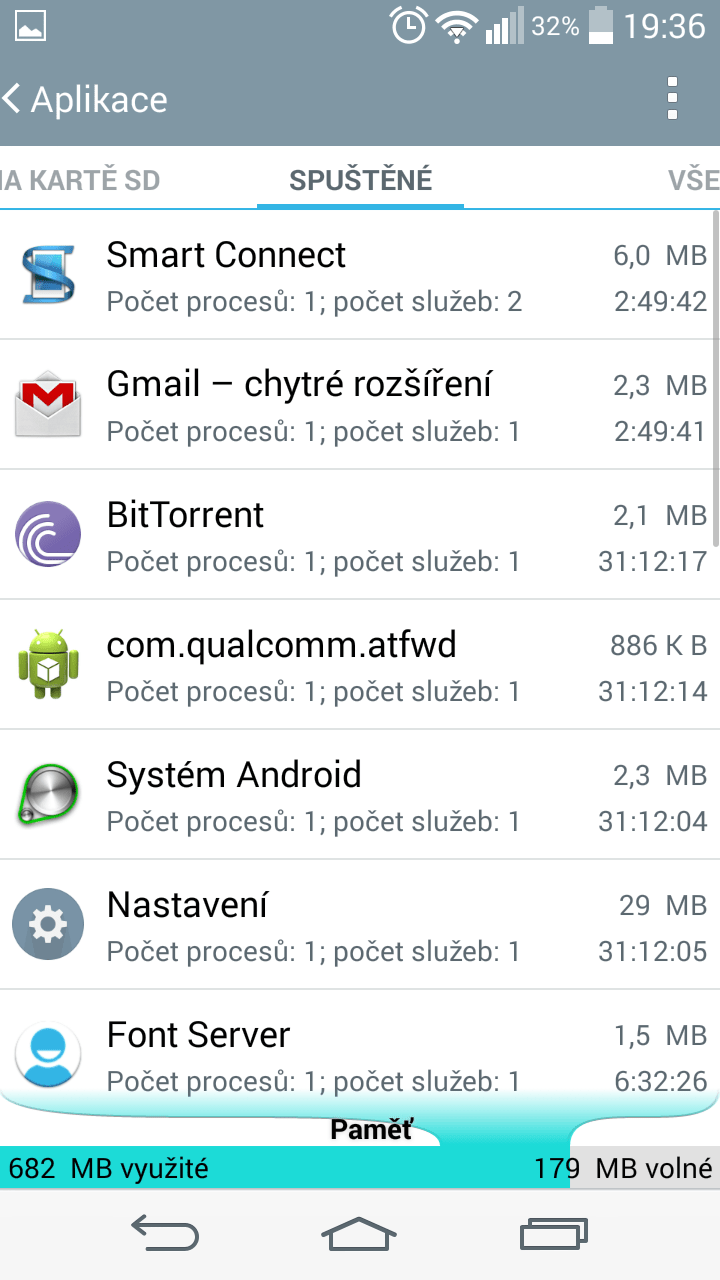This screenshot has height=1280, width=720.
Task: Open recent apps from navigation bar
Action: (553, 1234)
